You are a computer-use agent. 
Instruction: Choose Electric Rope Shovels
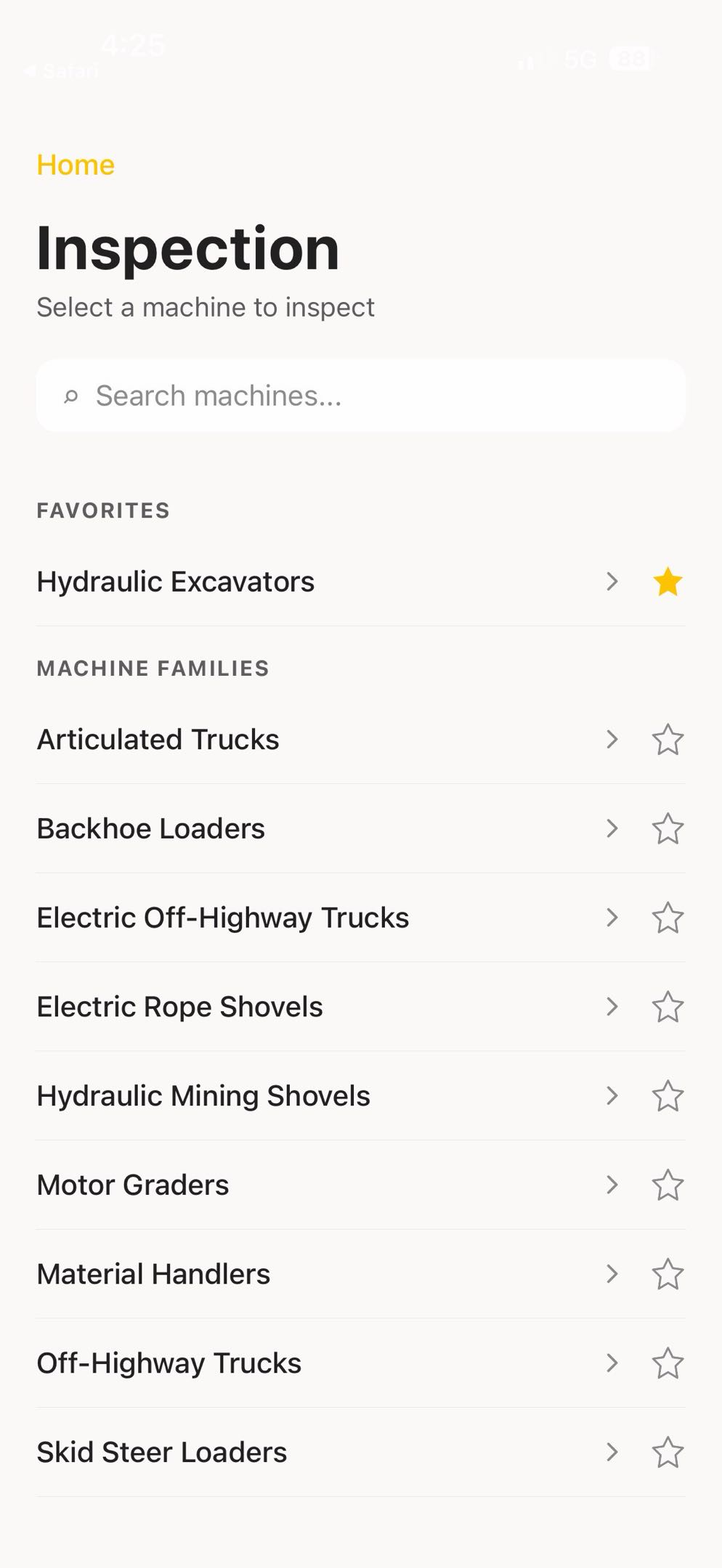(180, 1007)
